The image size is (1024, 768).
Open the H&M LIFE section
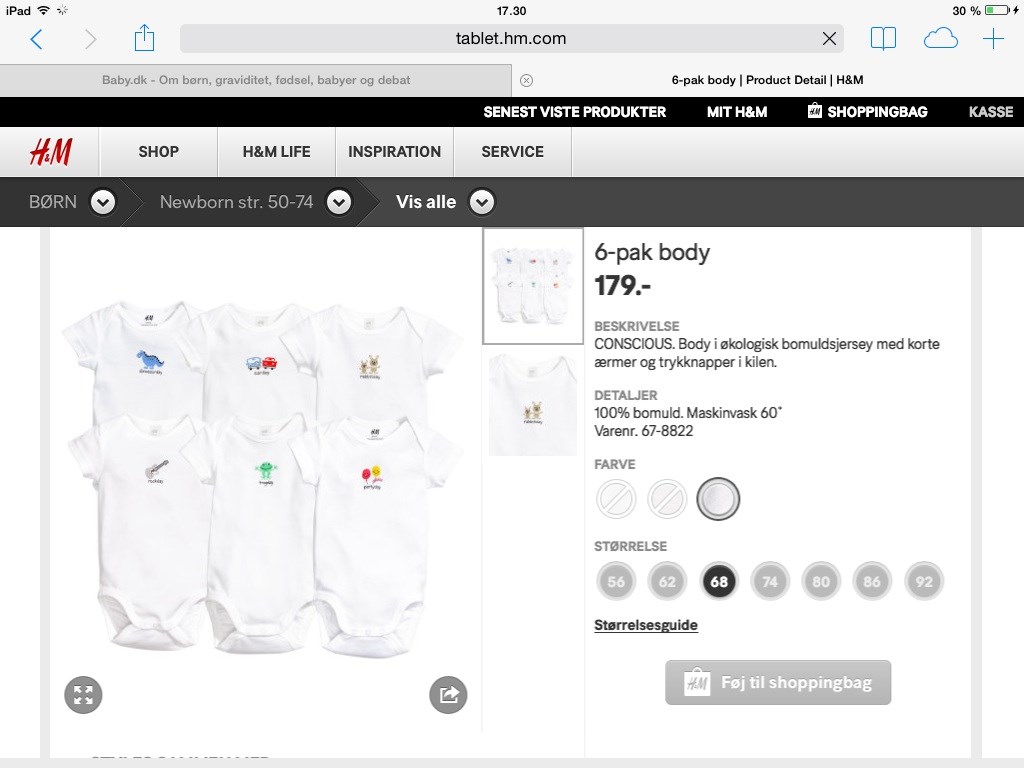[276, 152]
